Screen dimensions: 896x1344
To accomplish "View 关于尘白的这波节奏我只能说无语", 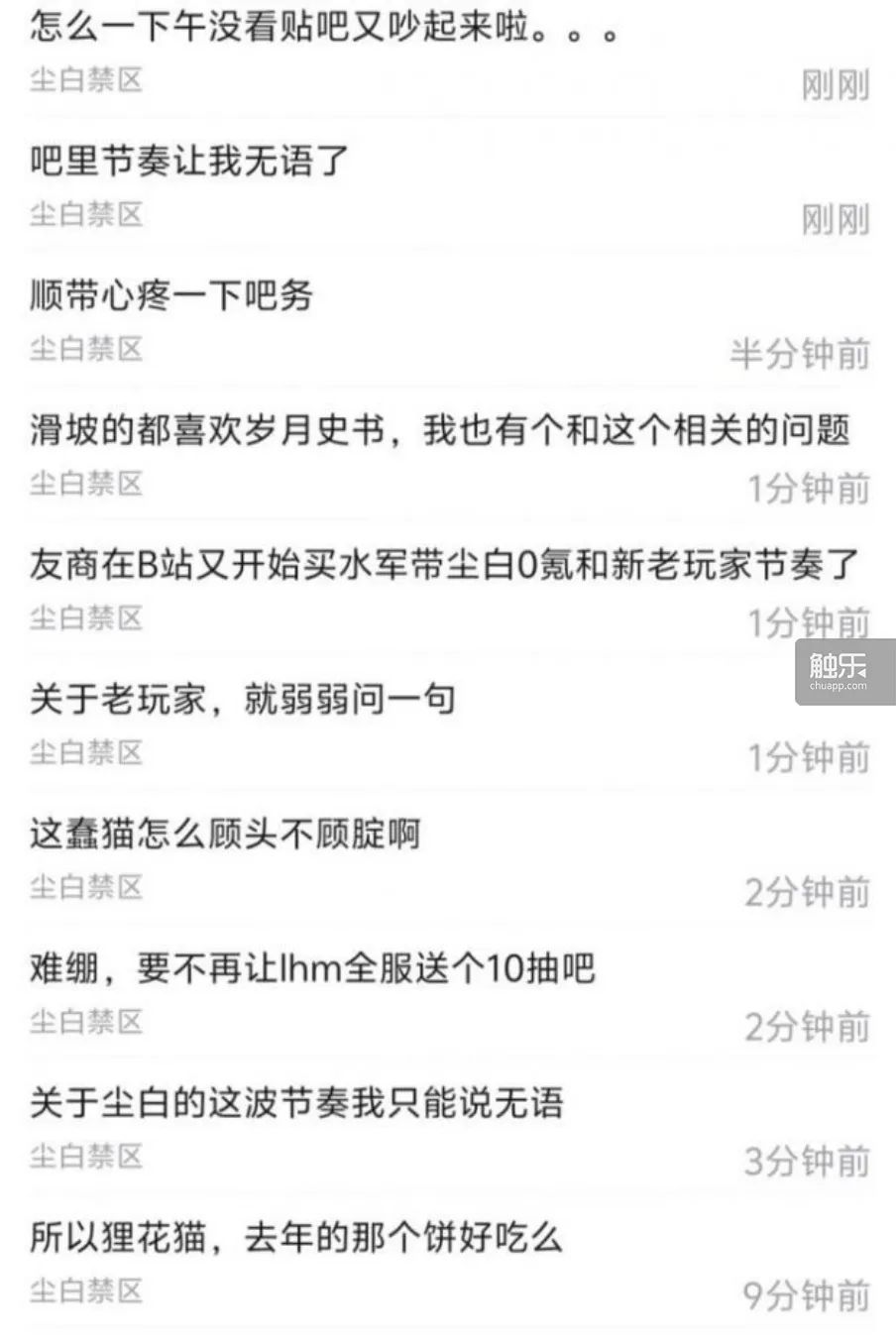I will [296, 1103].
